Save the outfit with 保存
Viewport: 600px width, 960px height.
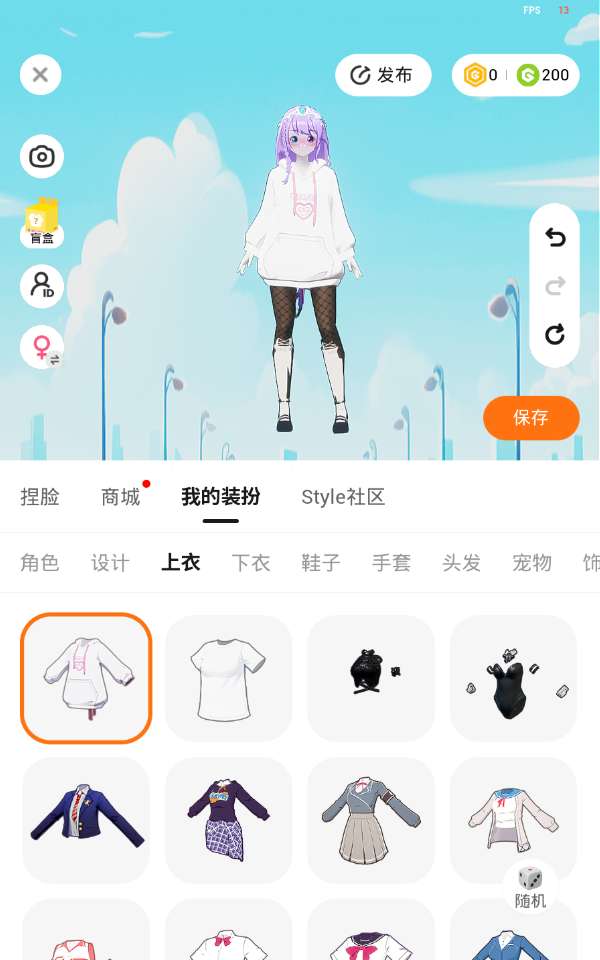pyautogui.click(x=531, y=418)
